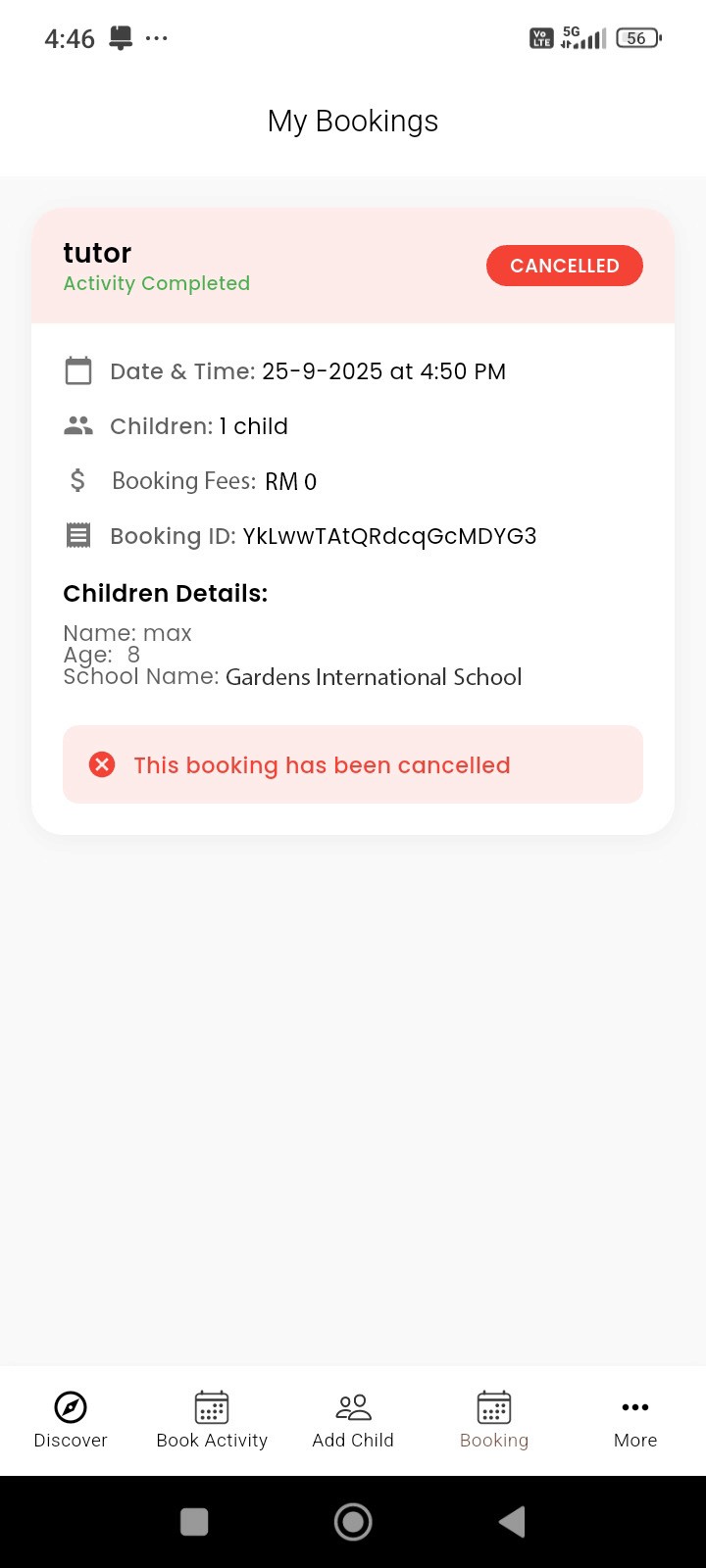
Task: Select the Discover label in bottom navigation
Action: pyautogui.click(x=70, y=1441)
